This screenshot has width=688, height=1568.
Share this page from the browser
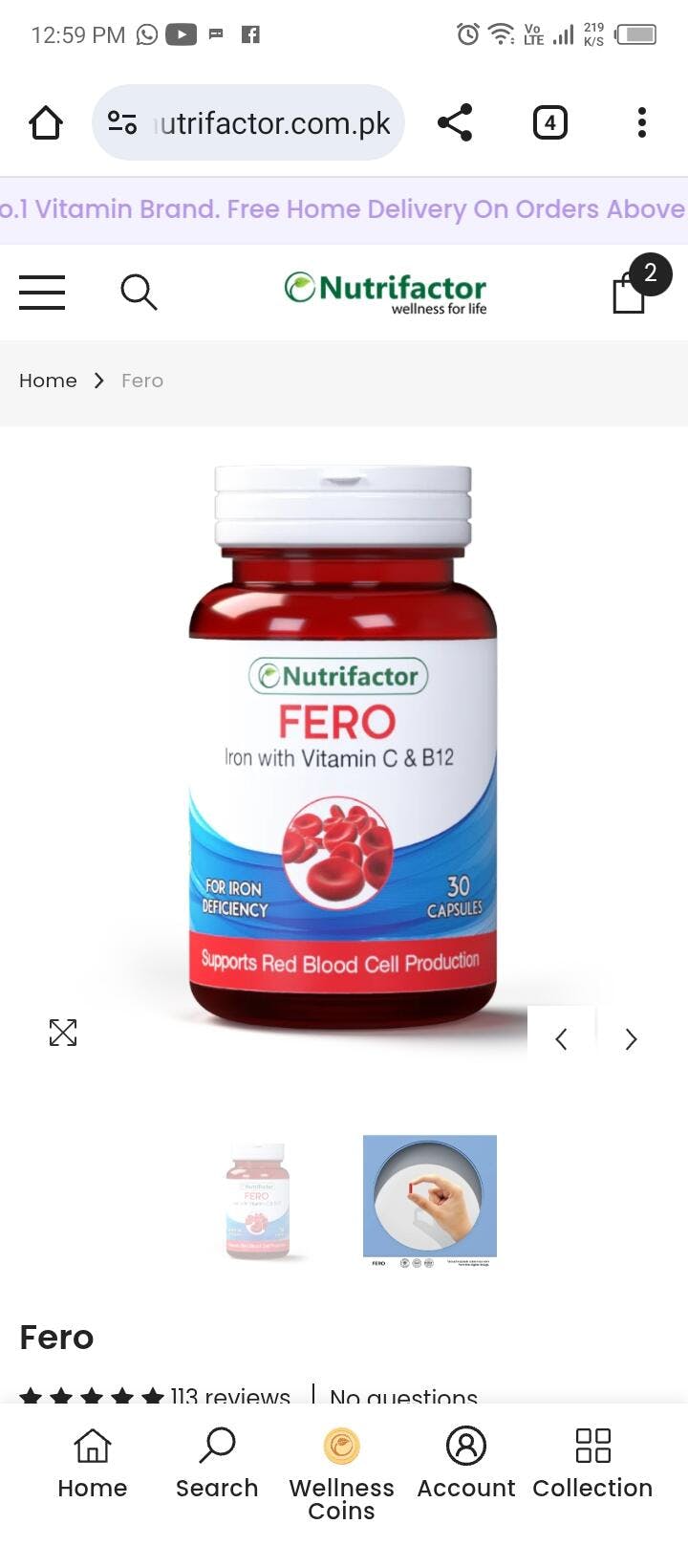pos(455,123)
